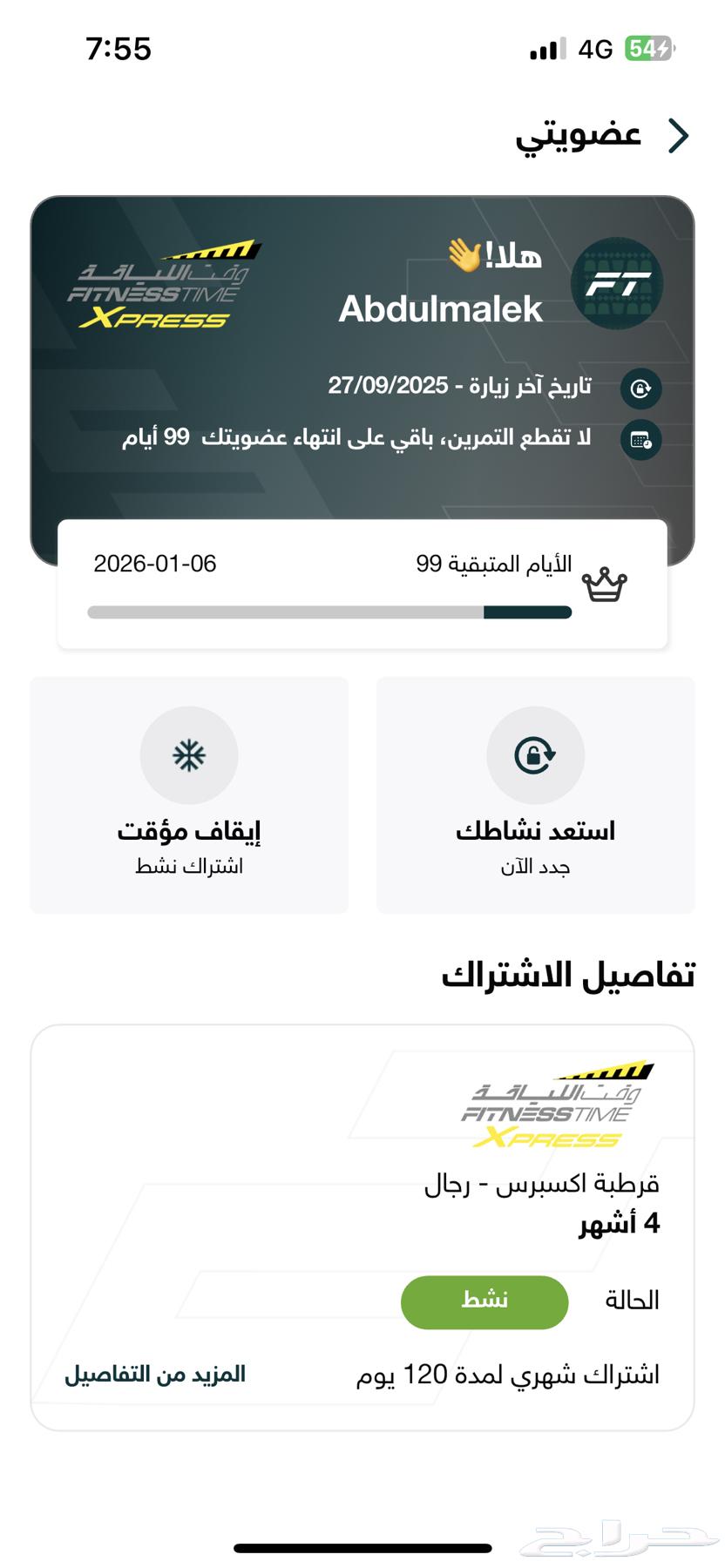Collapse the membership screen with back chevron

(677, 135)
